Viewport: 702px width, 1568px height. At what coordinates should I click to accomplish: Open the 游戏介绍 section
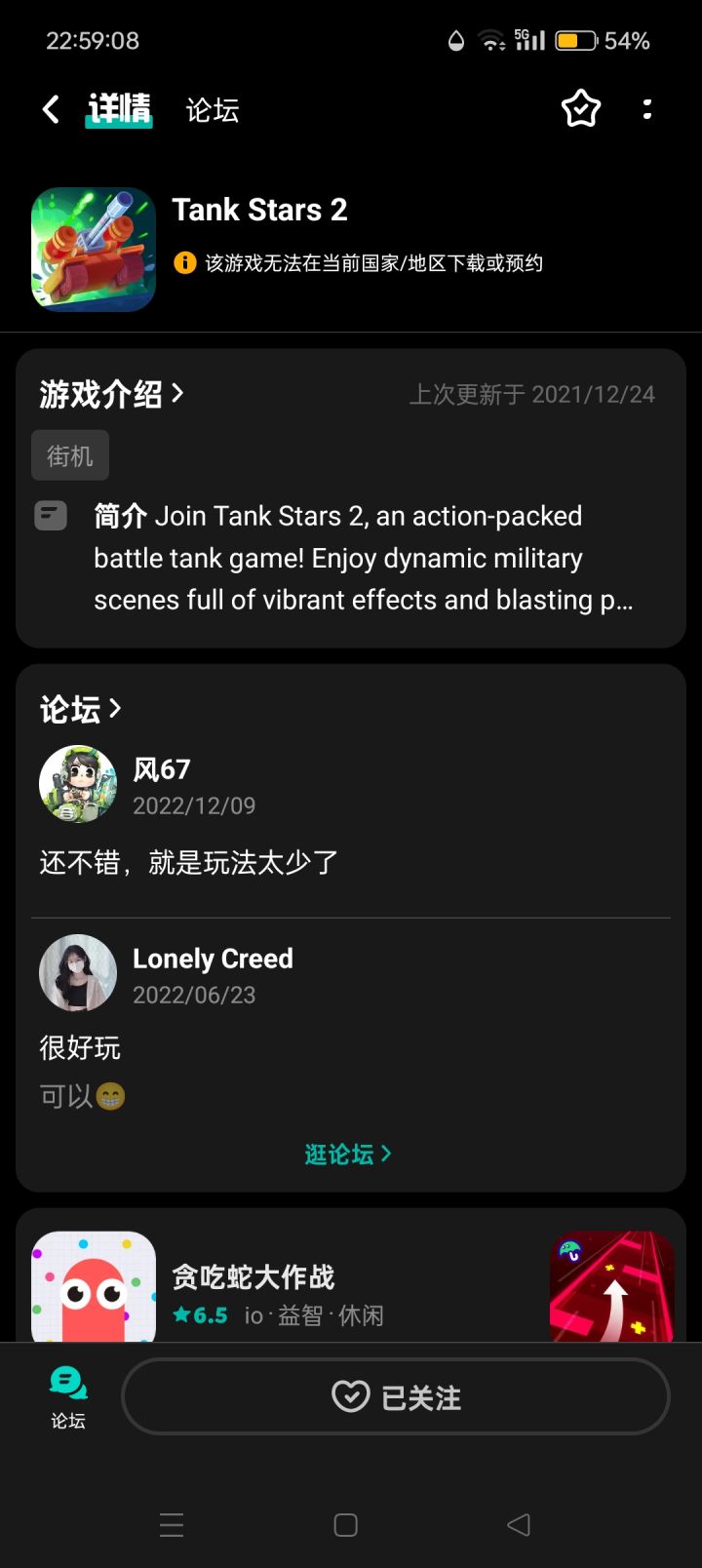pyautogui.click(x=111, y=394)
